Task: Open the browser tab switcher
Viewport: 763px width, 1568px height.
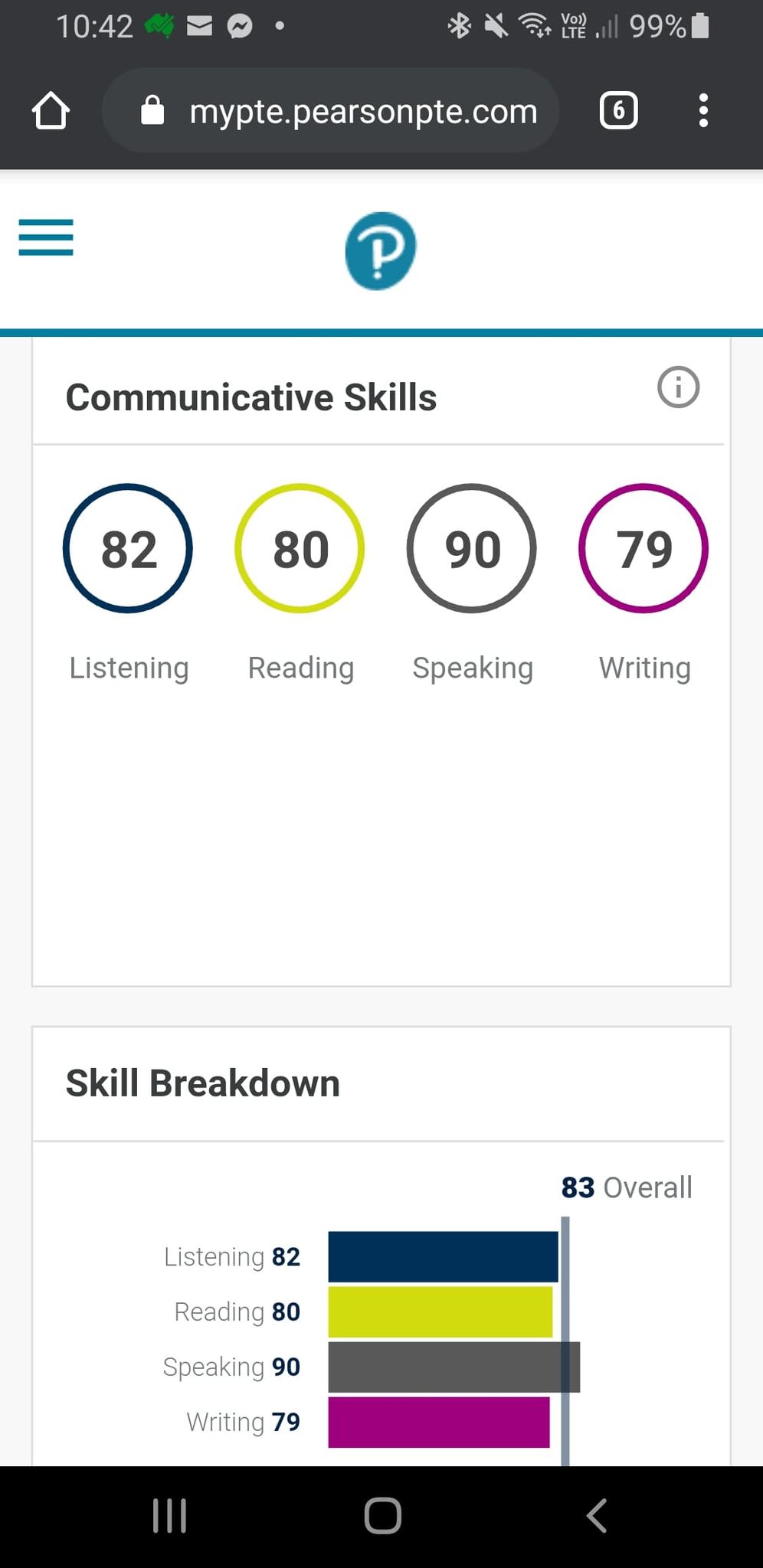Action: (618, 111)
